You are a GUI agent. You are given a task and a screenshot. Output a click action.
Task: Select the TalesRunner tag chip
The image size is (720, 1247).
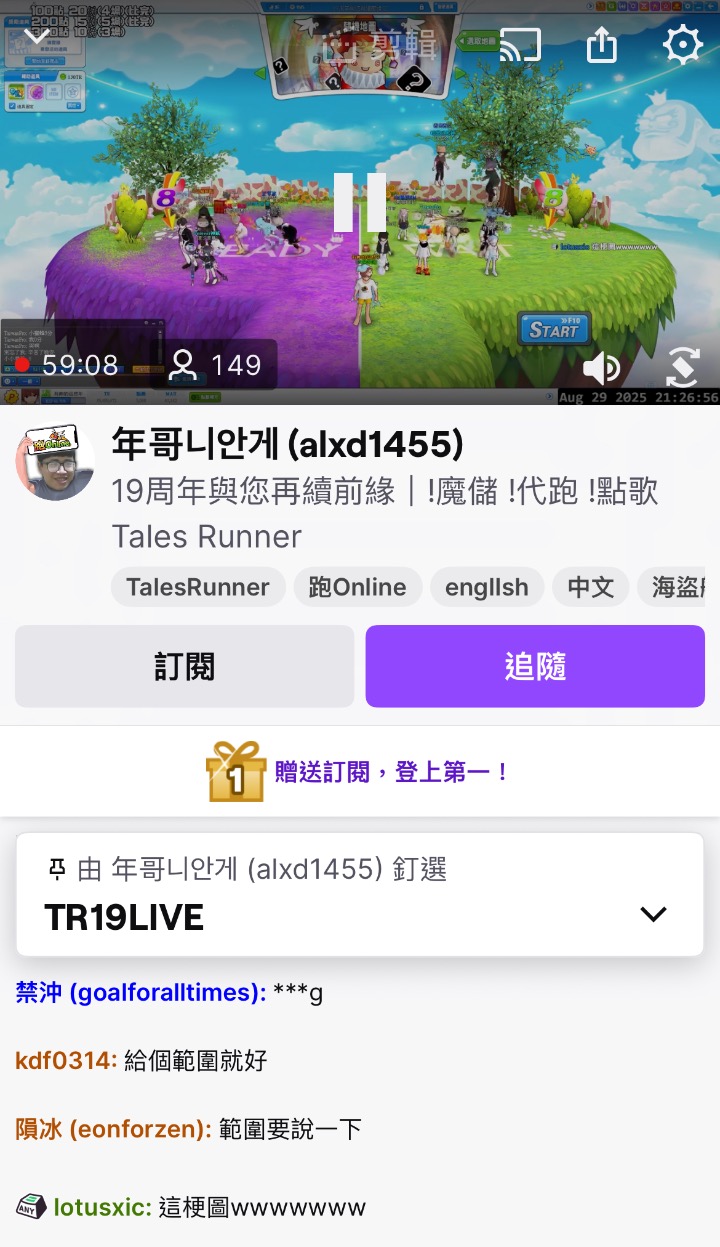coord(198,587)
